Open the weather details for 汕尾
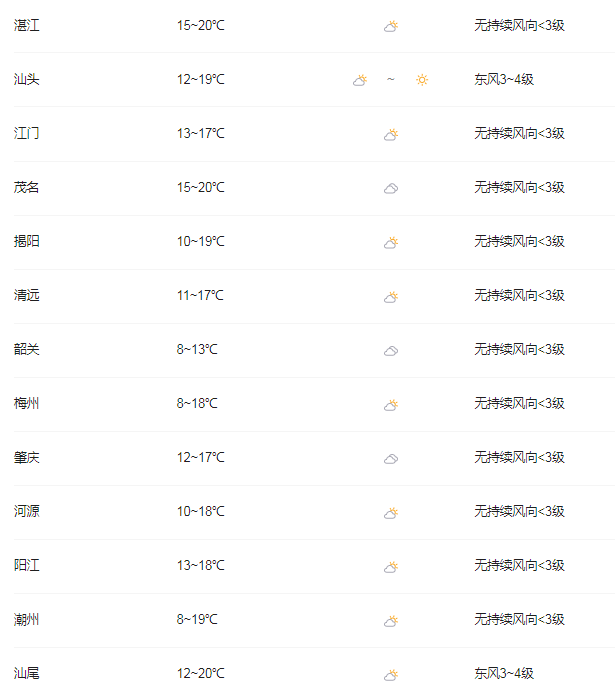615x700 pixels. click(x=27, y=673)
